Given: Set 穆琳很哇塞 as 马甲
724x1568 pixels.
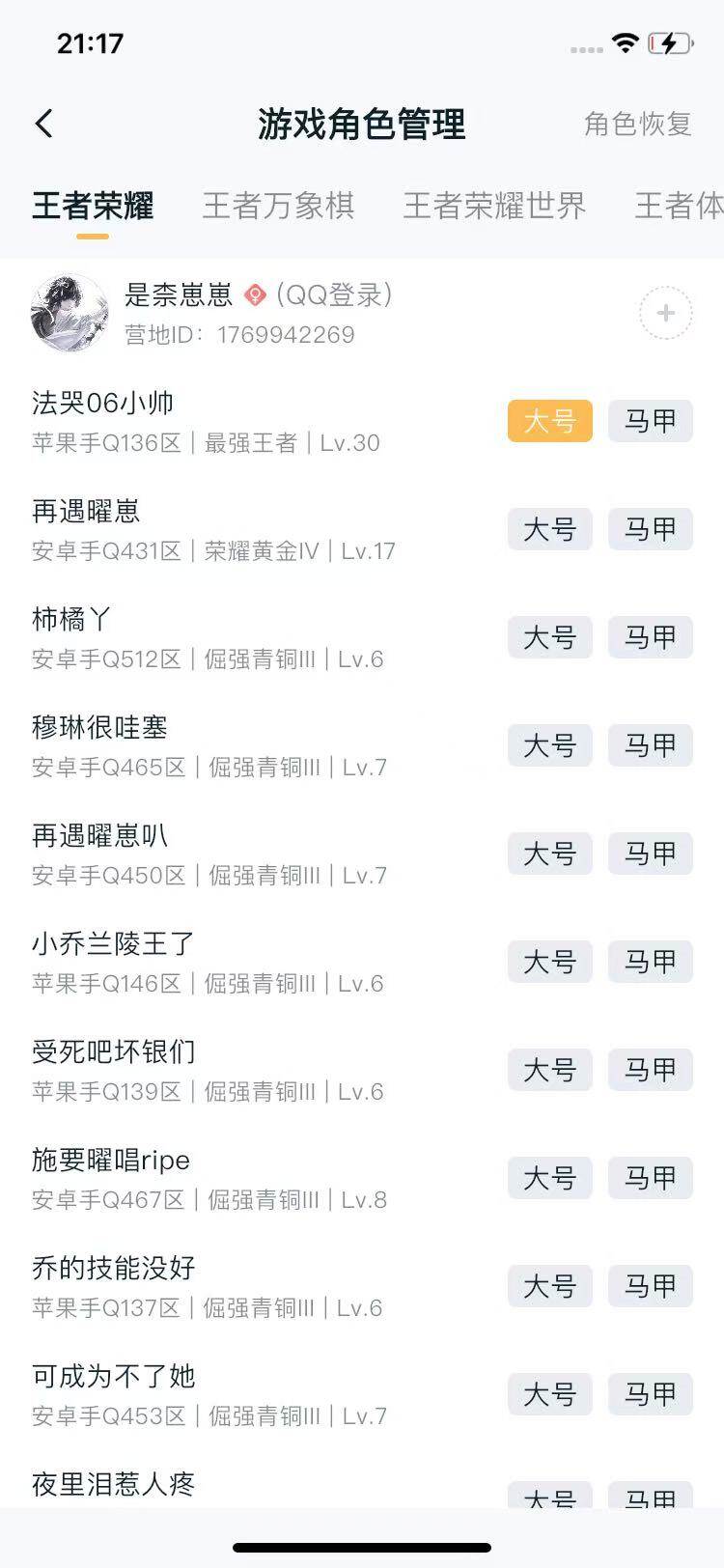Looking at the screenshot, I should 650,745.
